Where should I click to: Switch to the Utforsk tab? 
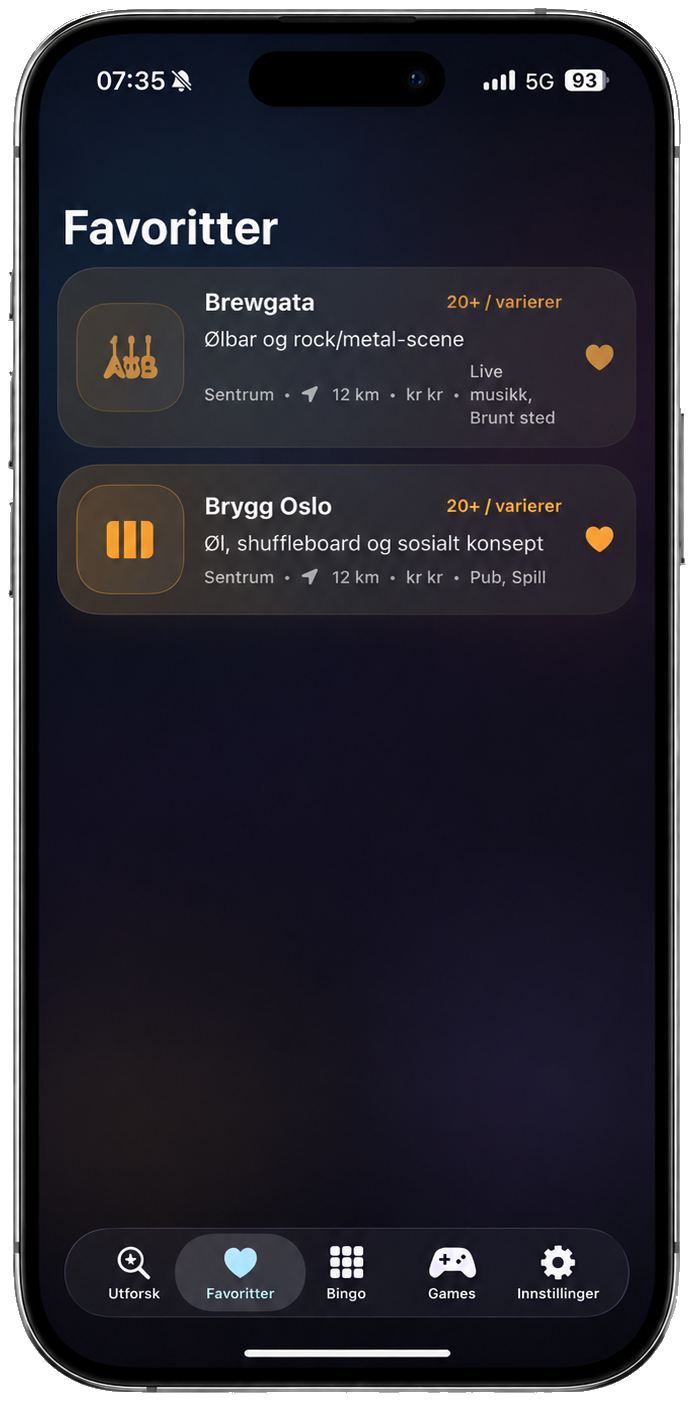click(x=134, y=1273)
